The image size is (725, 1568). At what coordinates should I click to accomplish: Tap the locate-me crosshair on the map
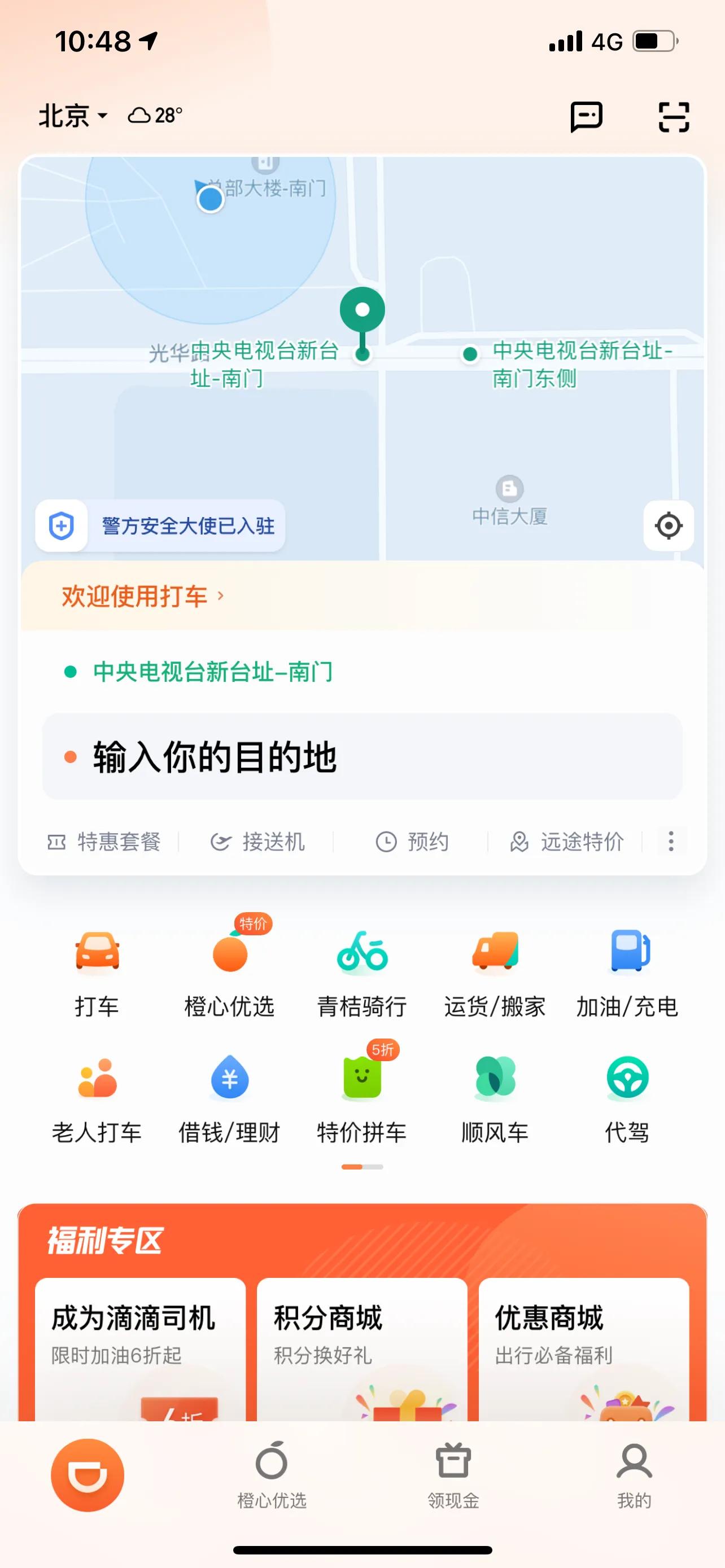[668, 526]
